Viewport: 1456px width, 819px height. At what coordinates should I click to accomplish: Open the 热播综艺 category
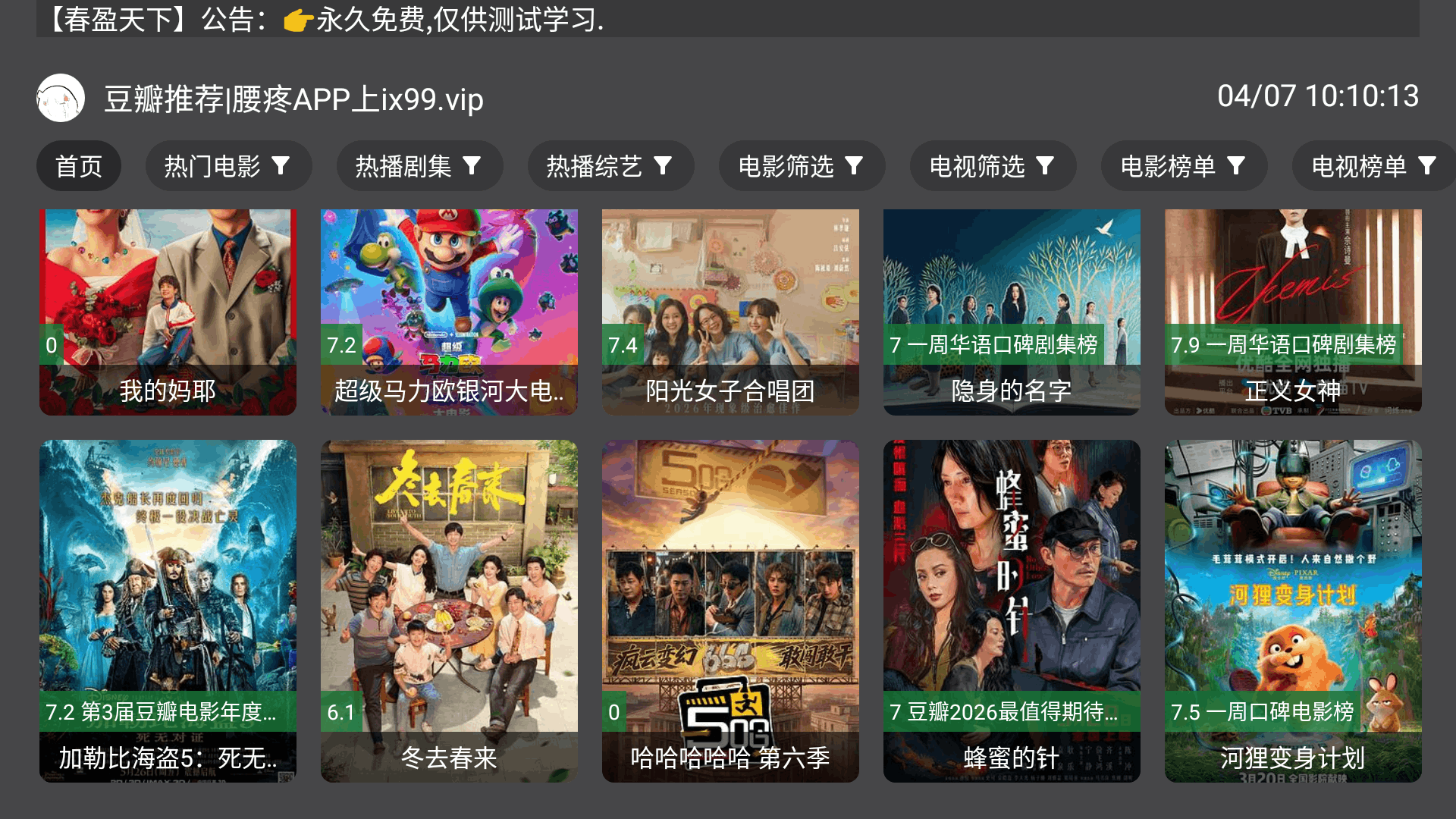(610, 166)
